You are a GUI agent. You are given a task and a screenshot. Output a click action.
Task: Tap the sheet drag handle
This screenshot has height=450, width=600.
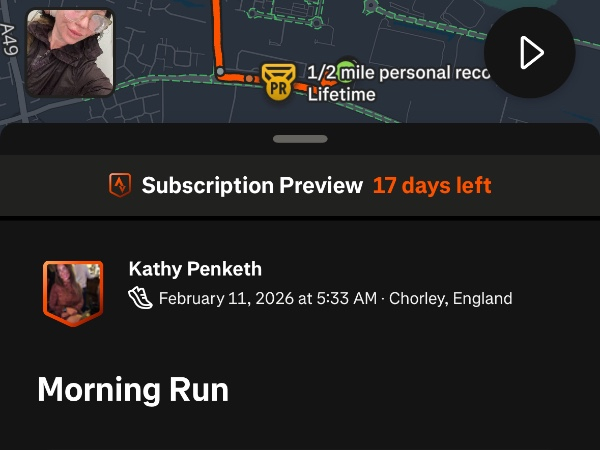coord(300,139)
